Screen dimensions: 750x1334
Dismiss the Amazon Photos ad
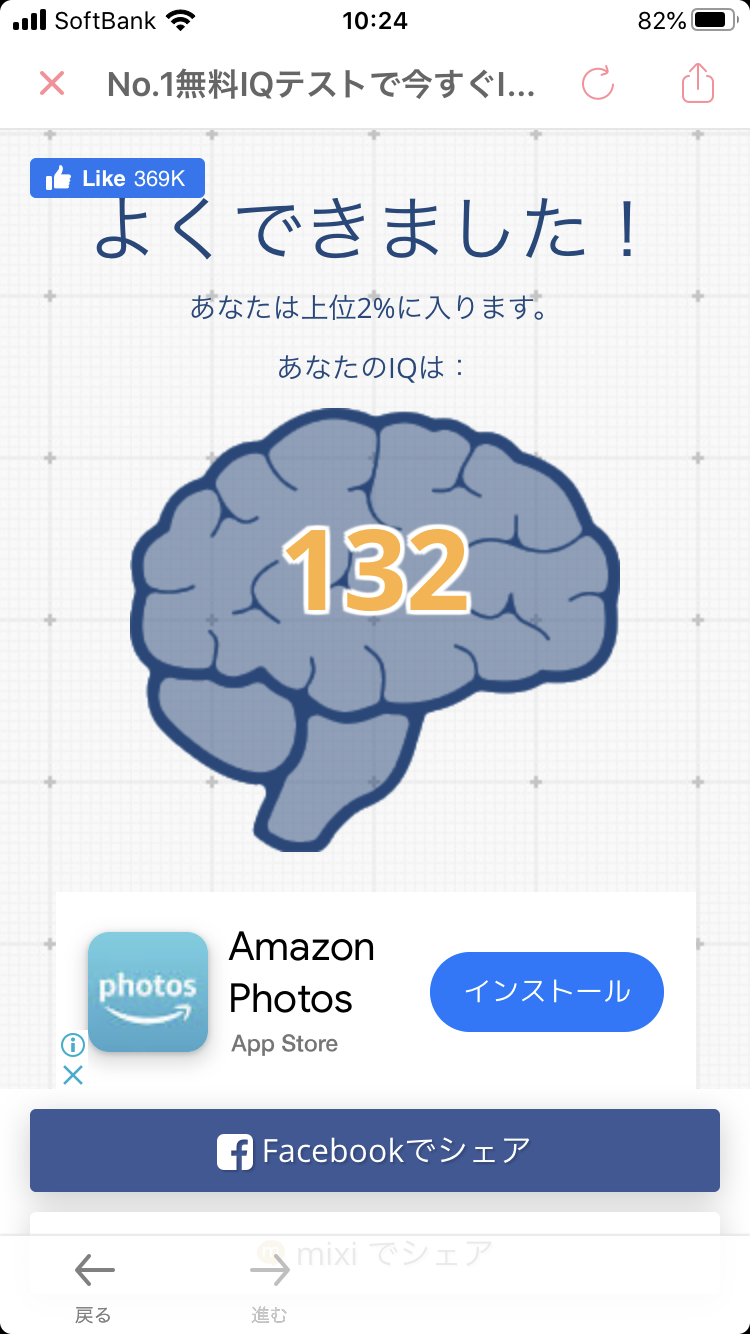coord(73,1075)
